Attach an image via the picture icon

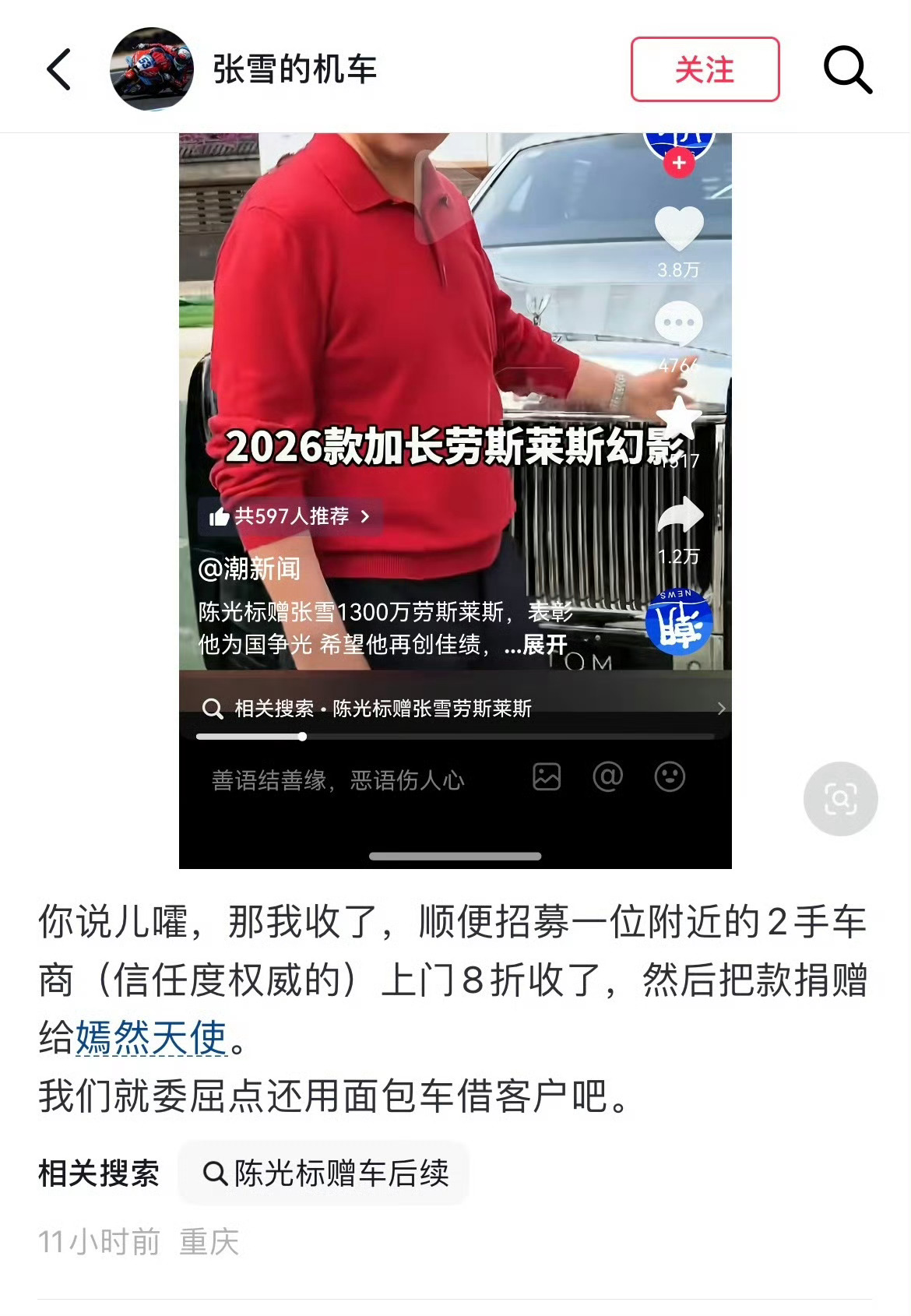(547, 777)
